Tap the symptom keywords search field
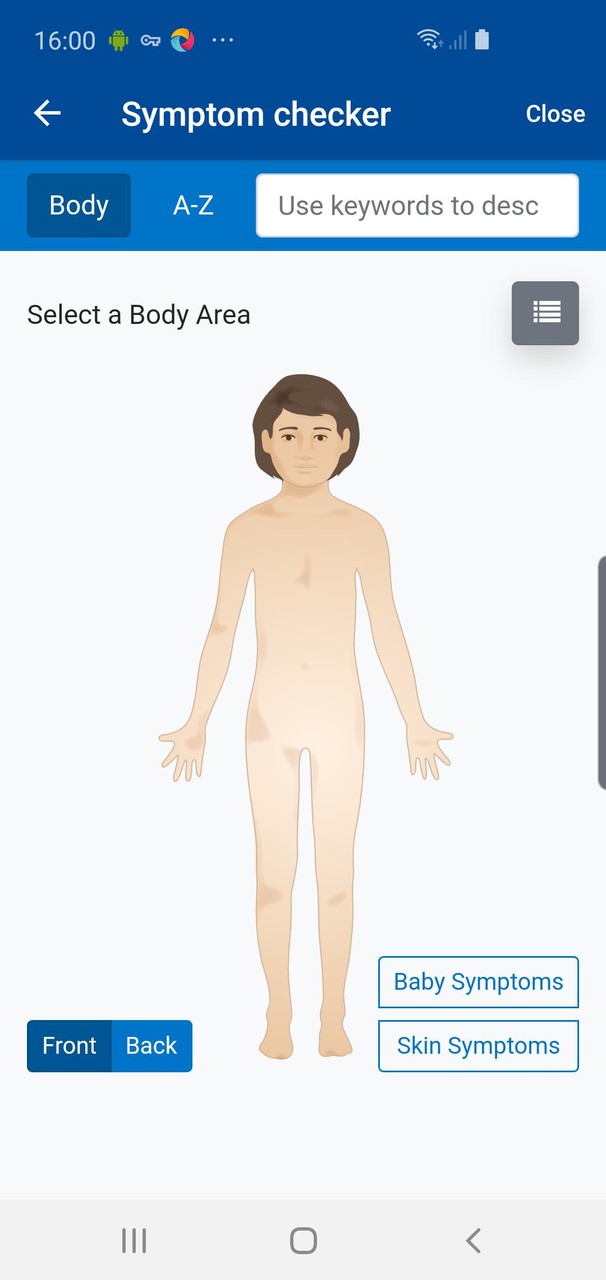This screenshot has width=606, height=1280. (x=417, y=206)
